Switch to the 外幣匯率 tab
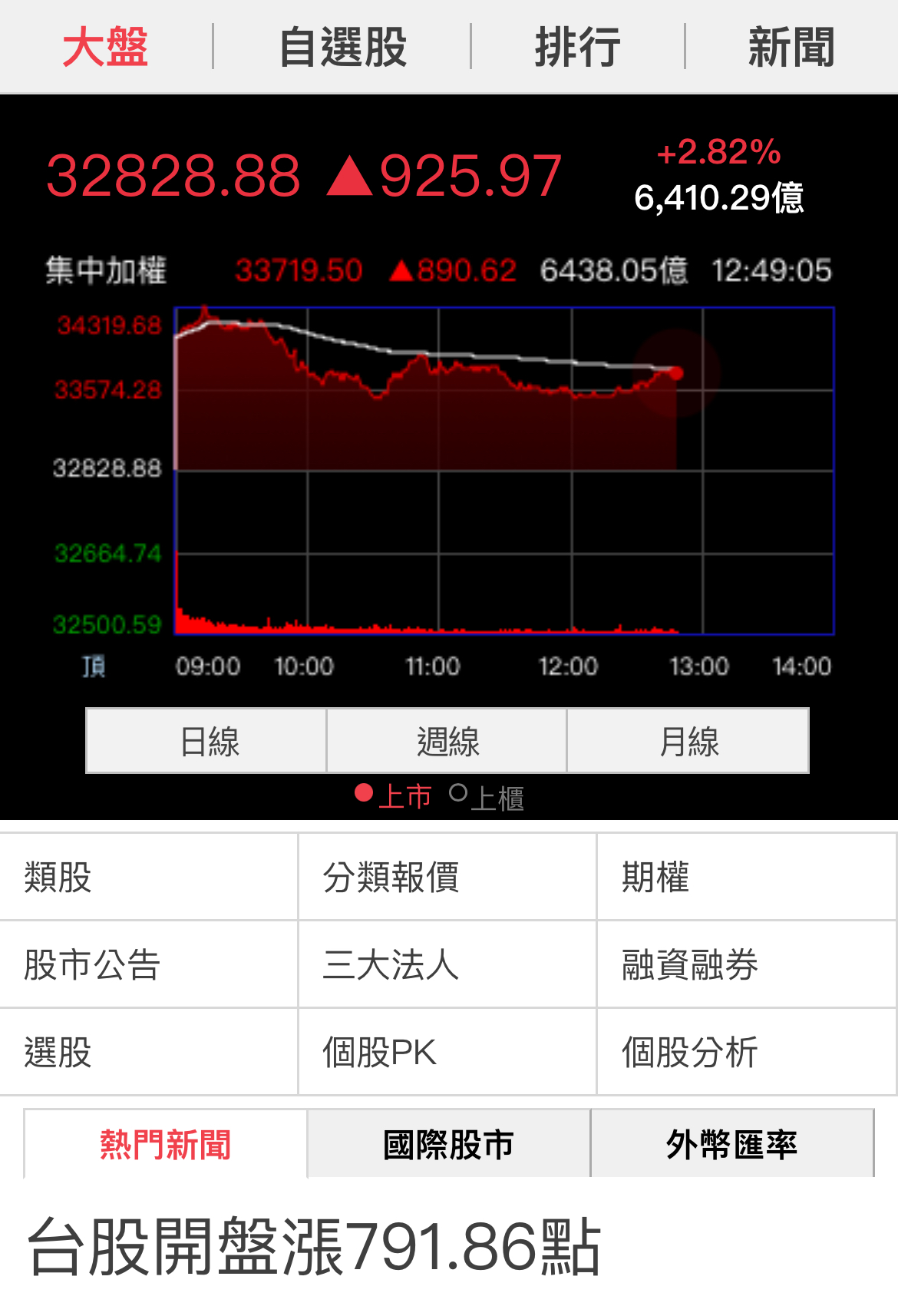898x1316 pixels. [731, 1144]
